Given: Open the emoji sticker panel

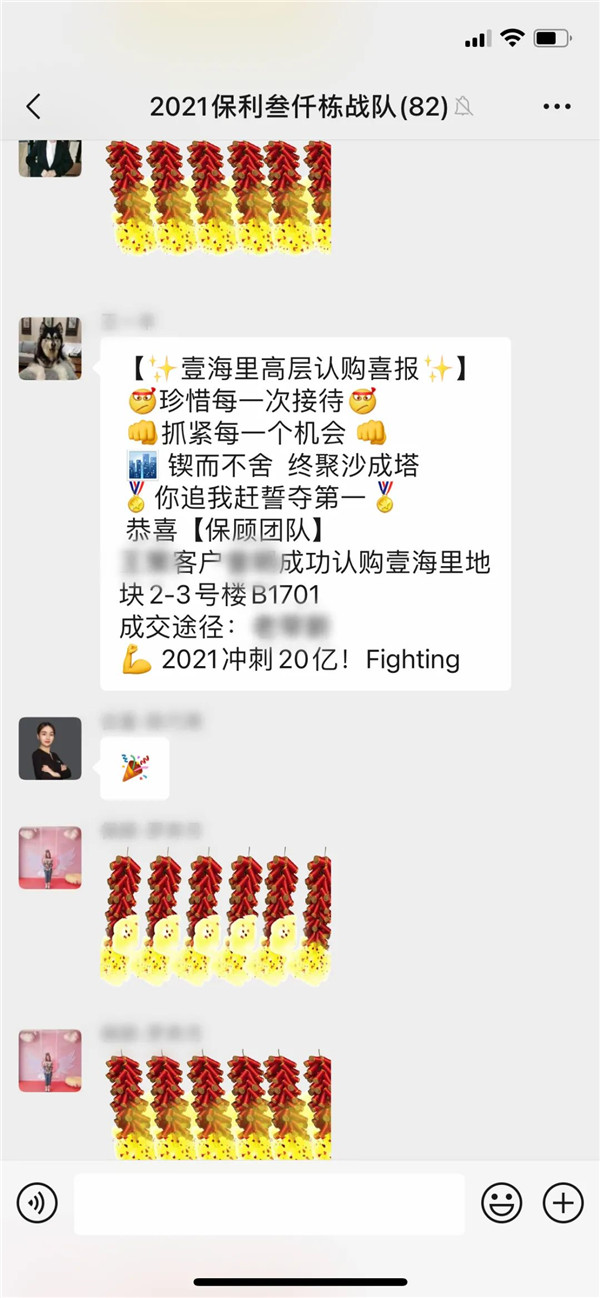Looking at the screenshot, I should 502,1203.
